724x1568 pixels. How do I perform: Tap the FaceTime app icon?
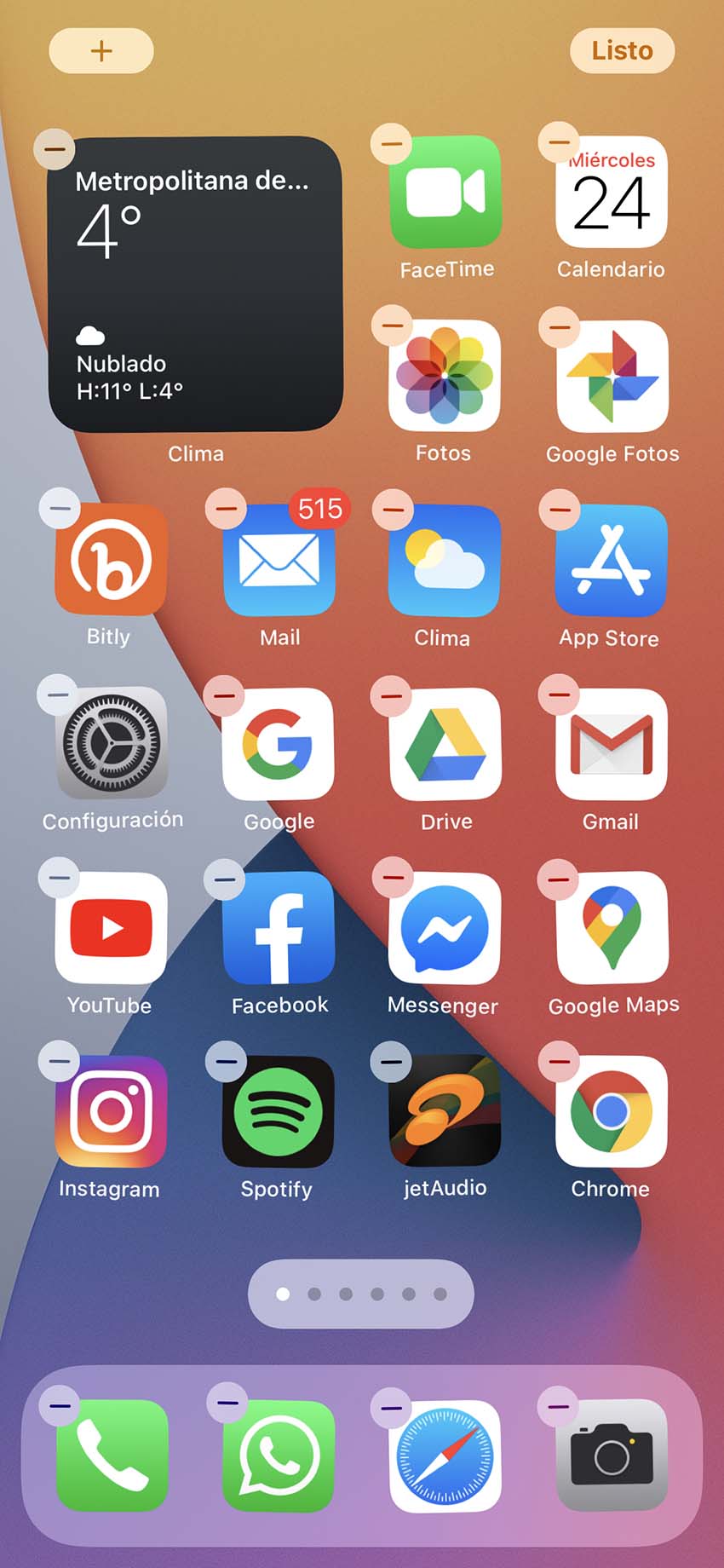[445, 193]
